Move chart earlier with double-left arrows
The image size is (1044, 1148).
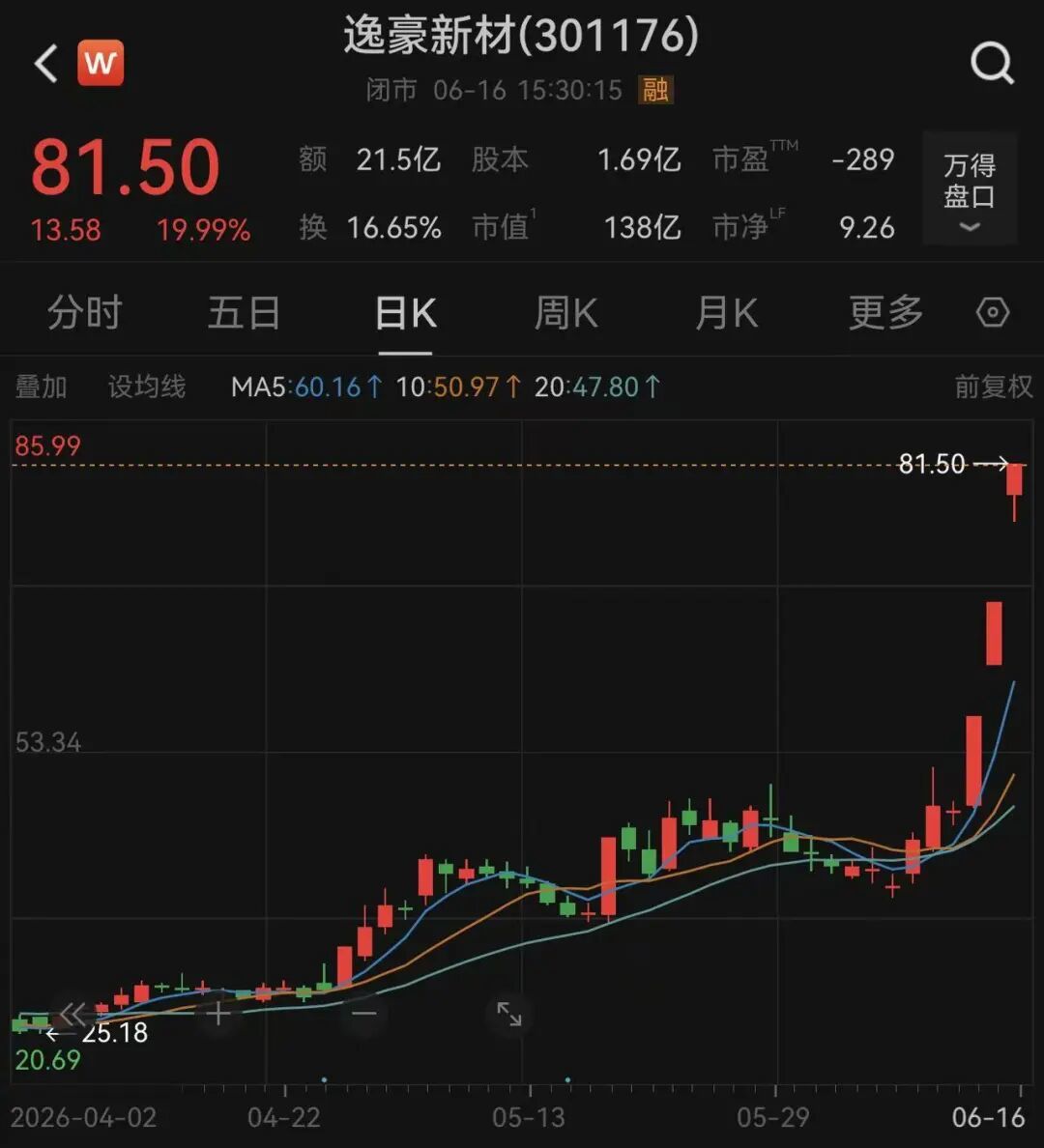click(x=72, y=1014)
